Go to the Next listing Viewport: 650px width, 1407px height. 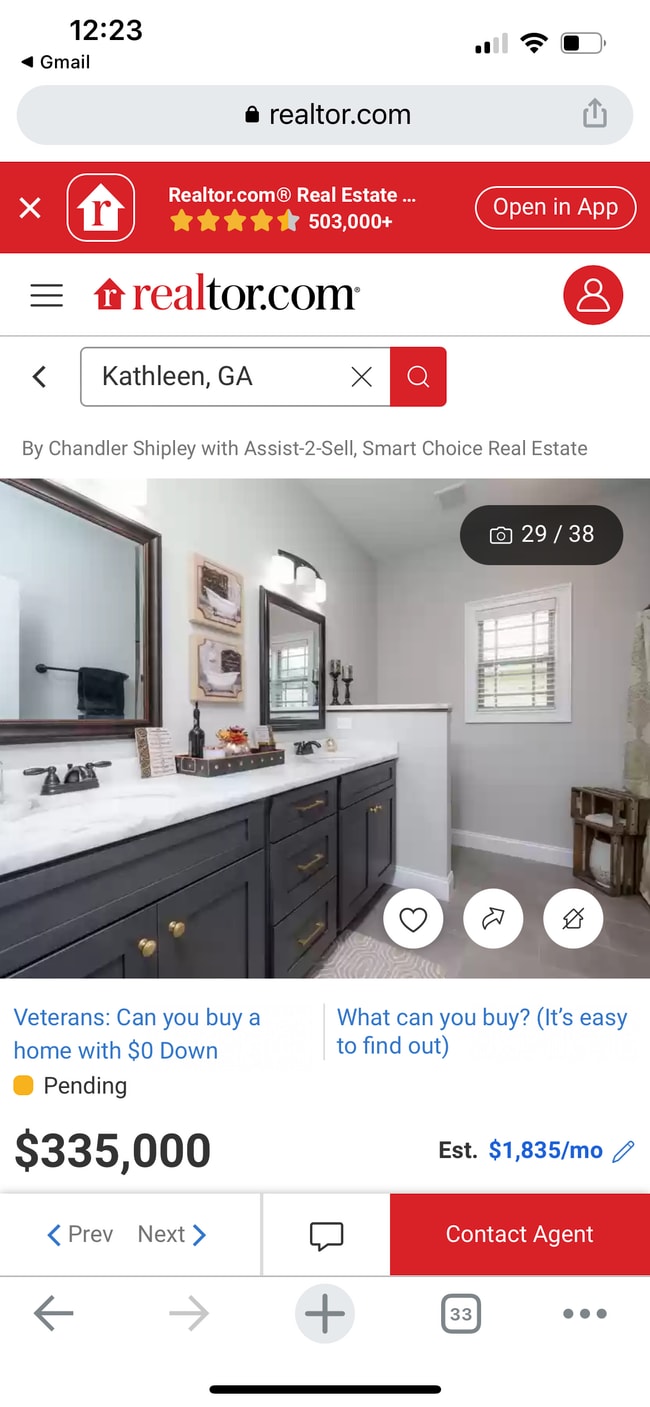[x=172, y=1234]
